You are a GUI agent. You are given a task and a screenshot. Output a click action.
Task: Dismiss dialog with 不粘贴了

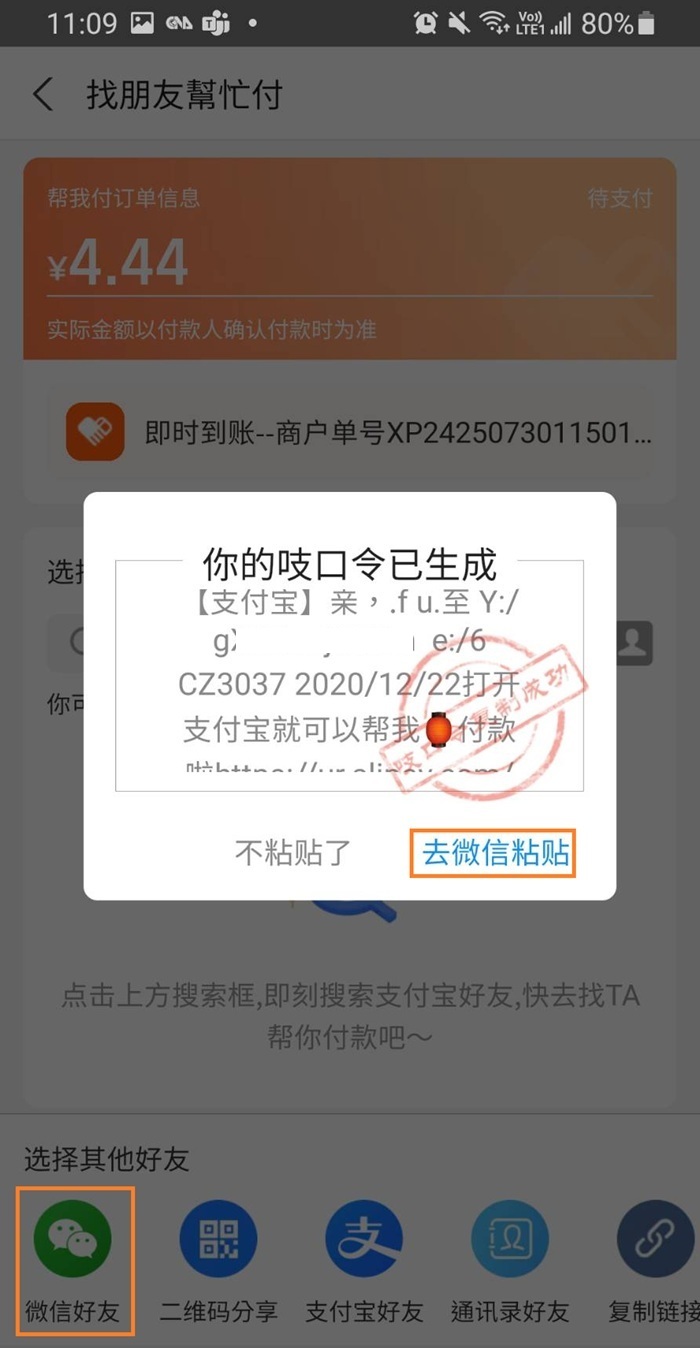(x=293, y=853)
